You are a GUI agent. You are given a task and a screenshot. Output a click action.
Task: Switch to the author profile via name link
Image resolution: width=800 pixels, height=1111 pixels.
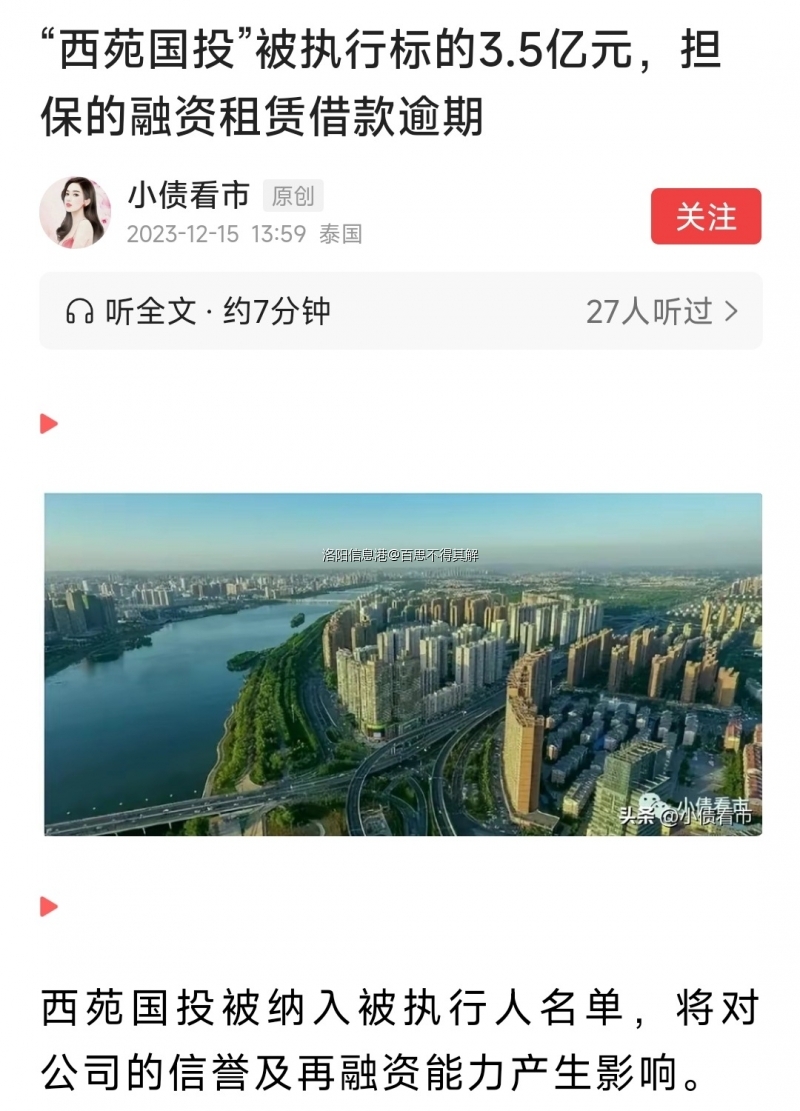[x=190, y=196]
